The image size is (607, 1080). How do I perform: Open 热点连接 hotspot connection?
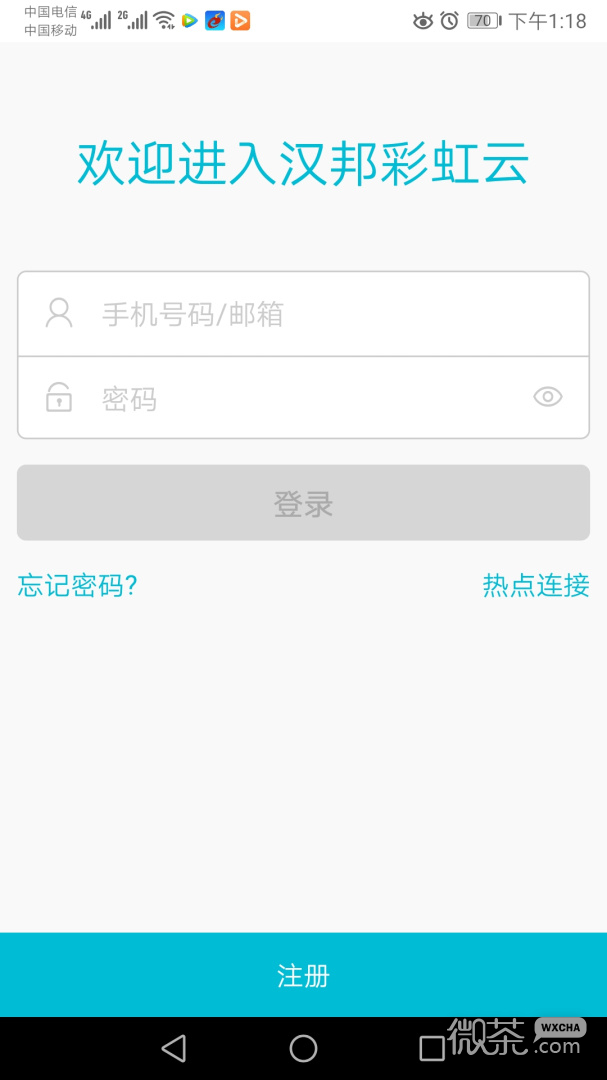(535, 585)
